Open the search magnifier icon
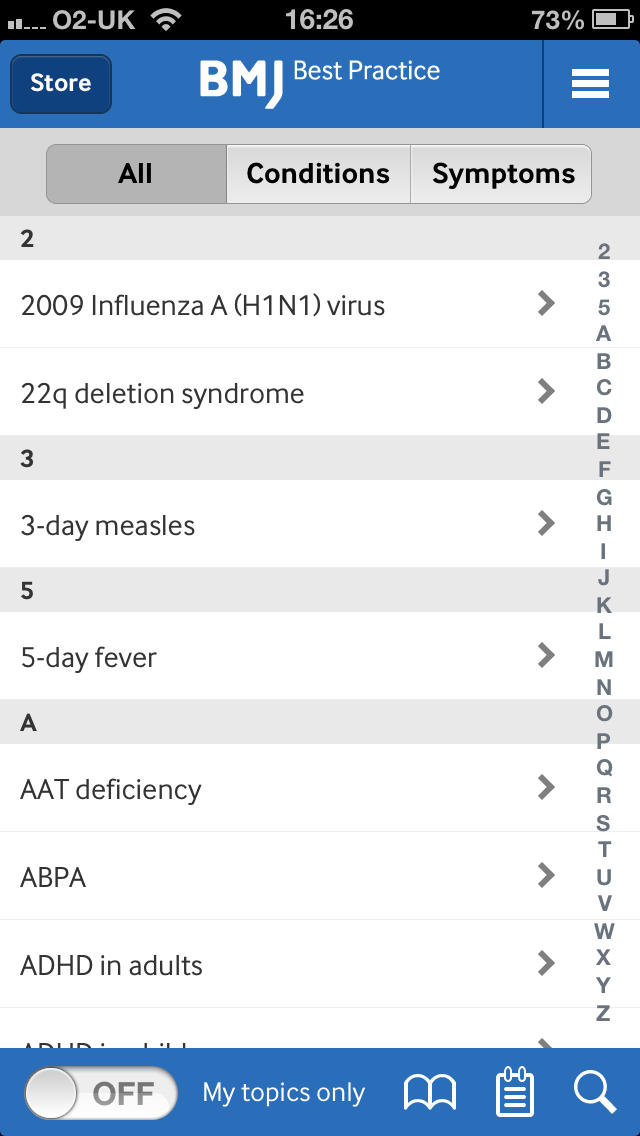 595,1093
